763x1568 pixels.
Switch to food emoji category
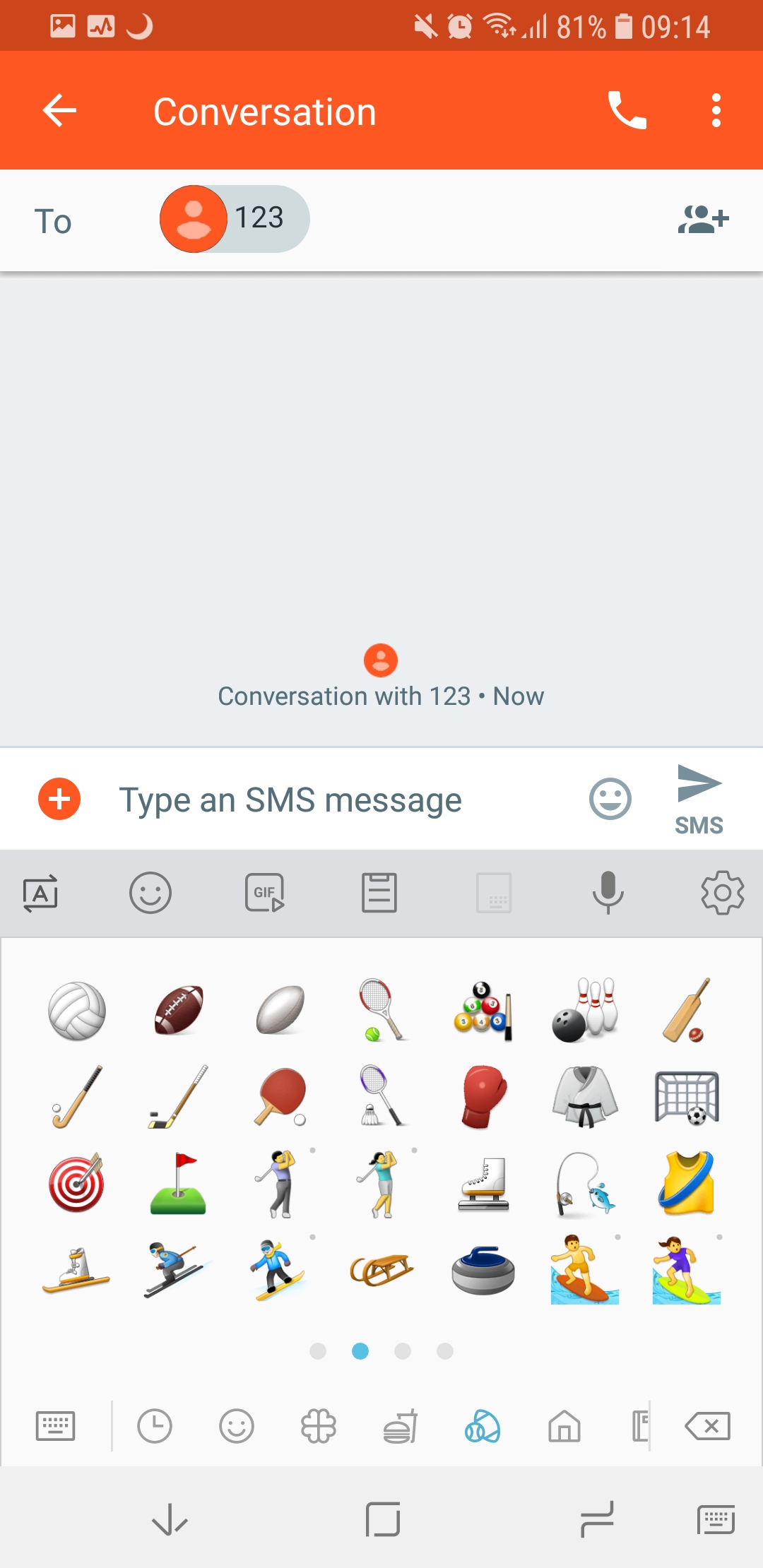point(401,1426)
